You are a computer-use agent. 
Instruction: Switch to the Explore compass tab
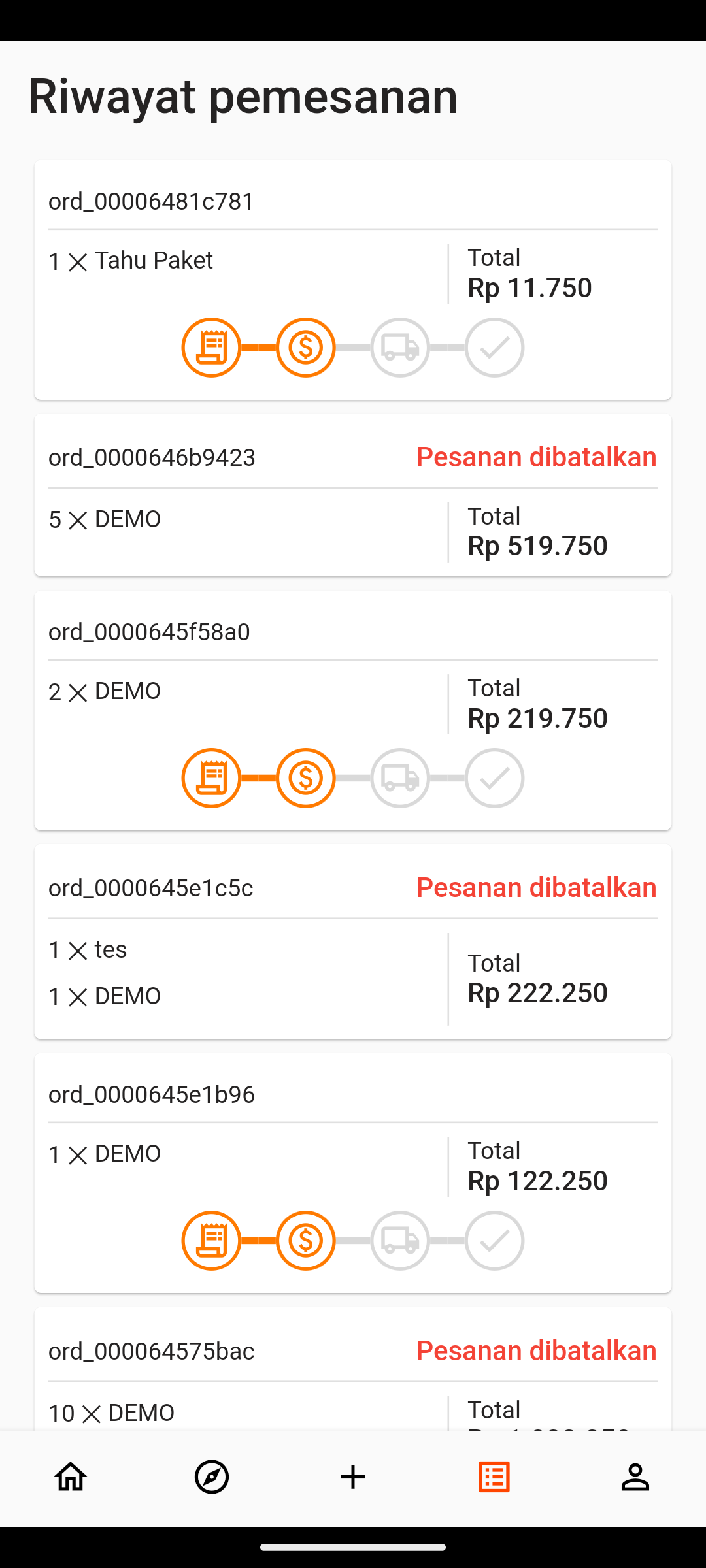click(212, 1477)
